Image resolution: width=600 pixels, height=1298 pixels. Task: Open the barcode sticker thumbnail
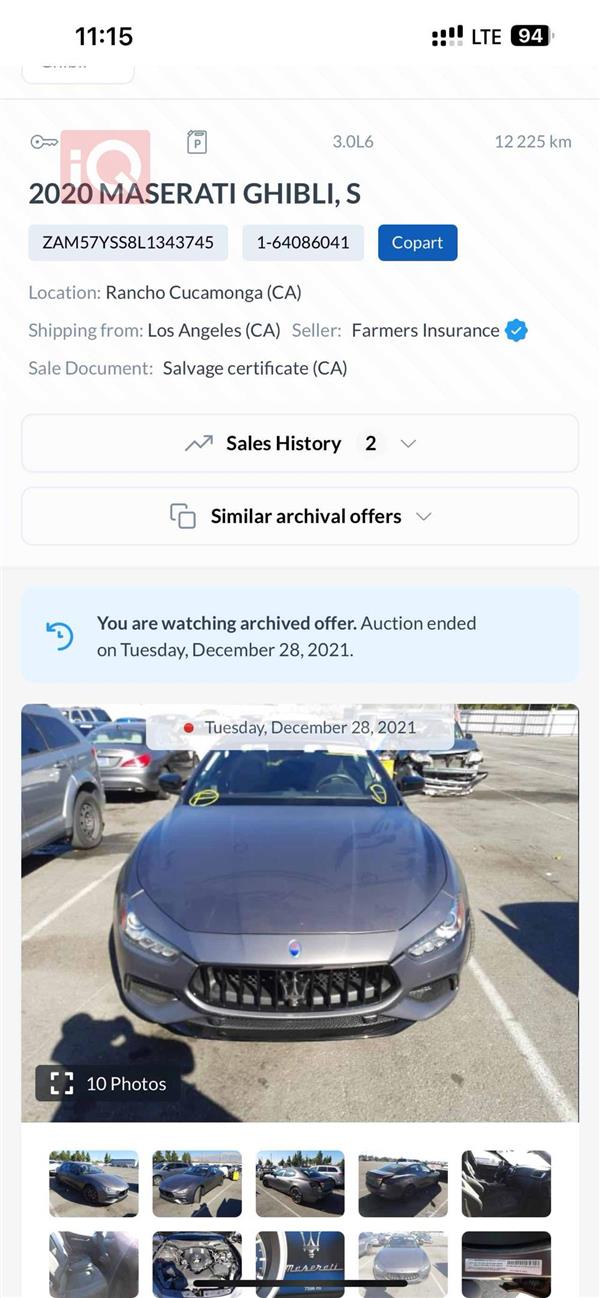click(506, 1263)
